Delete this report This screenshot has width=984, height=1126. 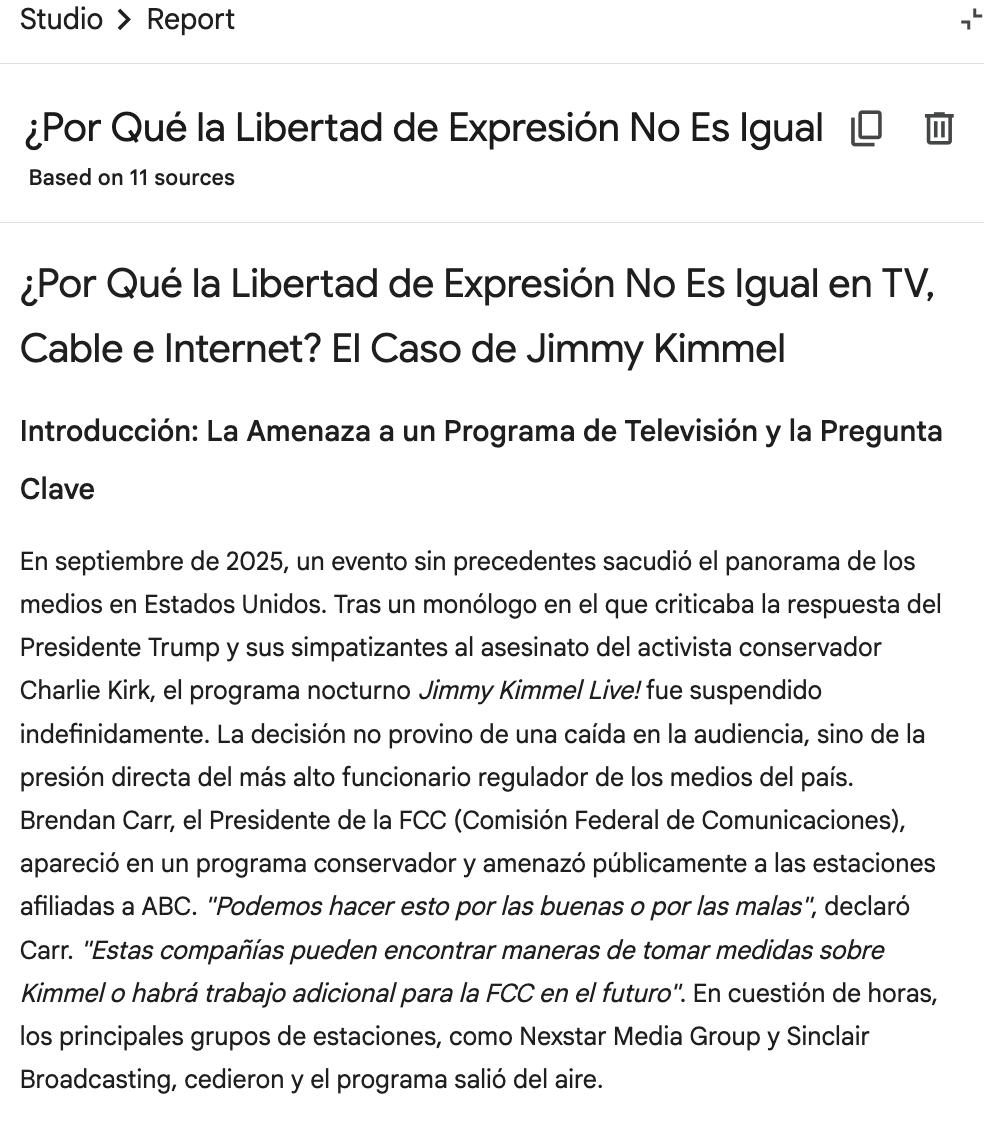coord(938,129)
